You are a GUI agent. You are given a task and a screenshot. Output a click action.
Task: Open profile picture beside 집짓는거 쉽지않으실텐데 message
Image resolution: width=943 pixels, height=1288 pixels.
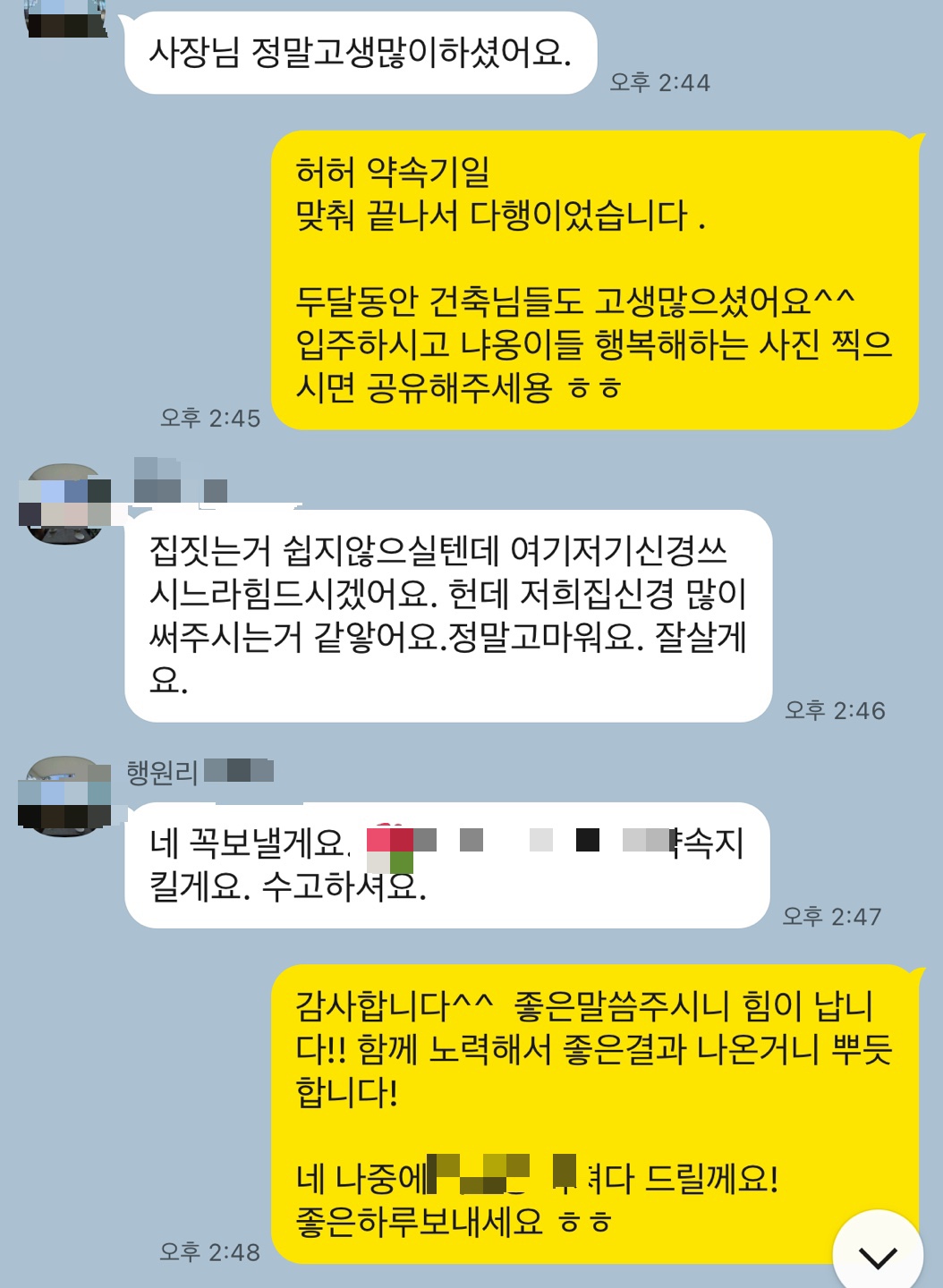pos(64,504)
